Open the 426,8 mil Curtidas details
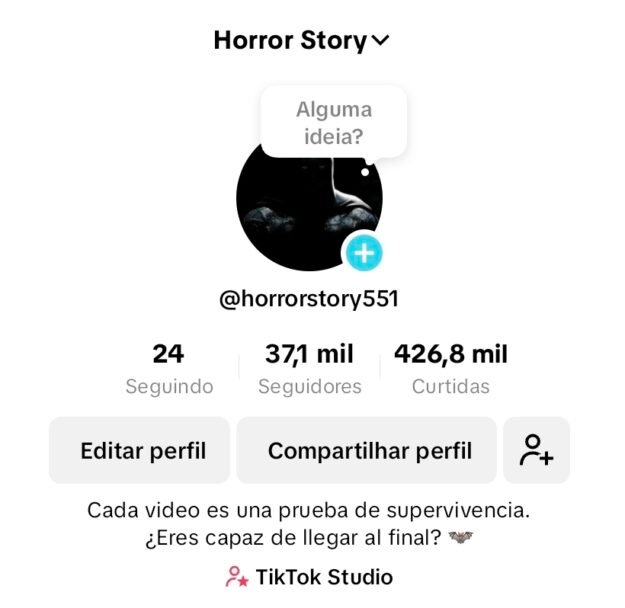The width and height of the screenshot is (625, 608). [451, 368]
